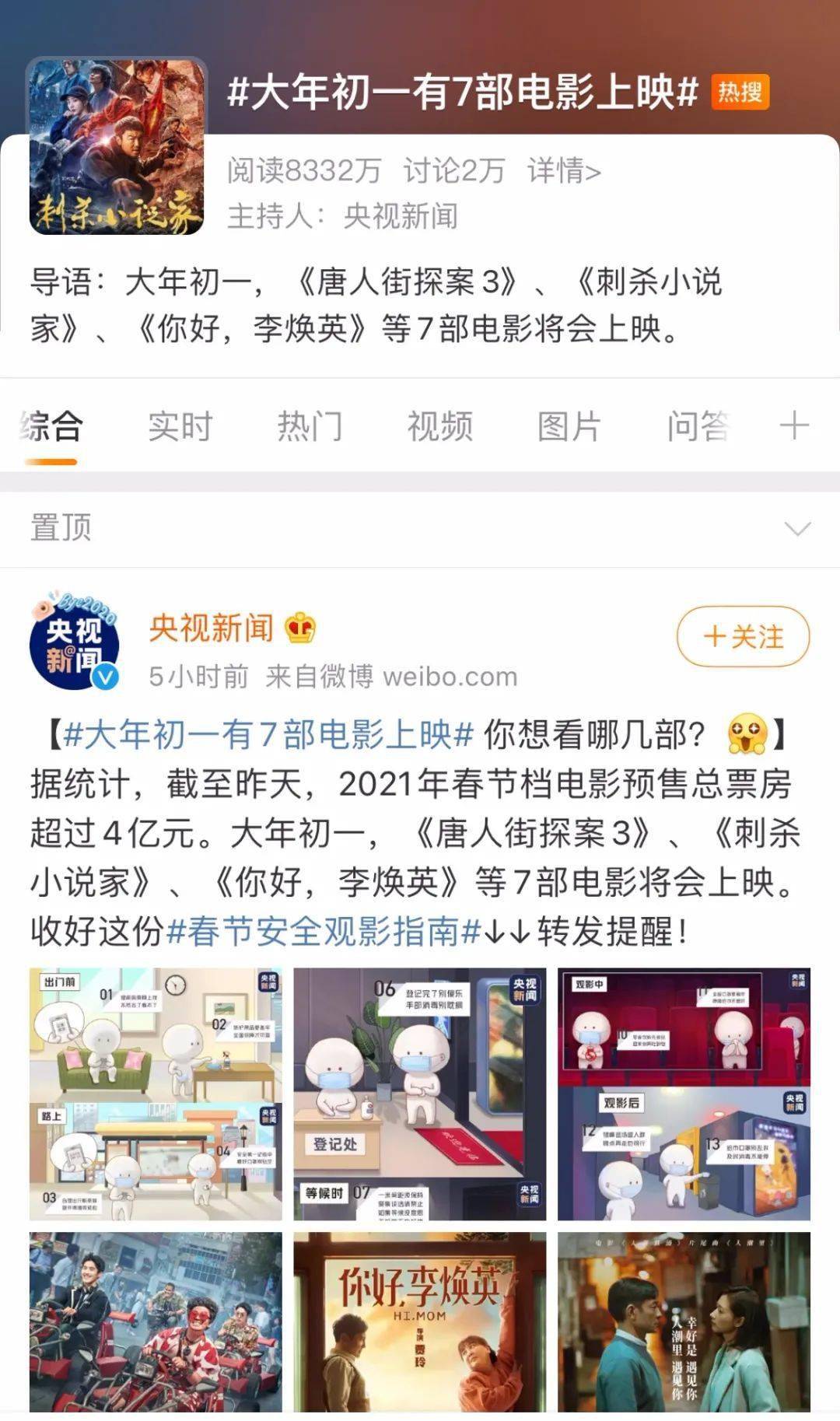Viewport: 840px width, 1421px height.
Task: Switch to the 实时 tab
Action: (x=180, y=426)
